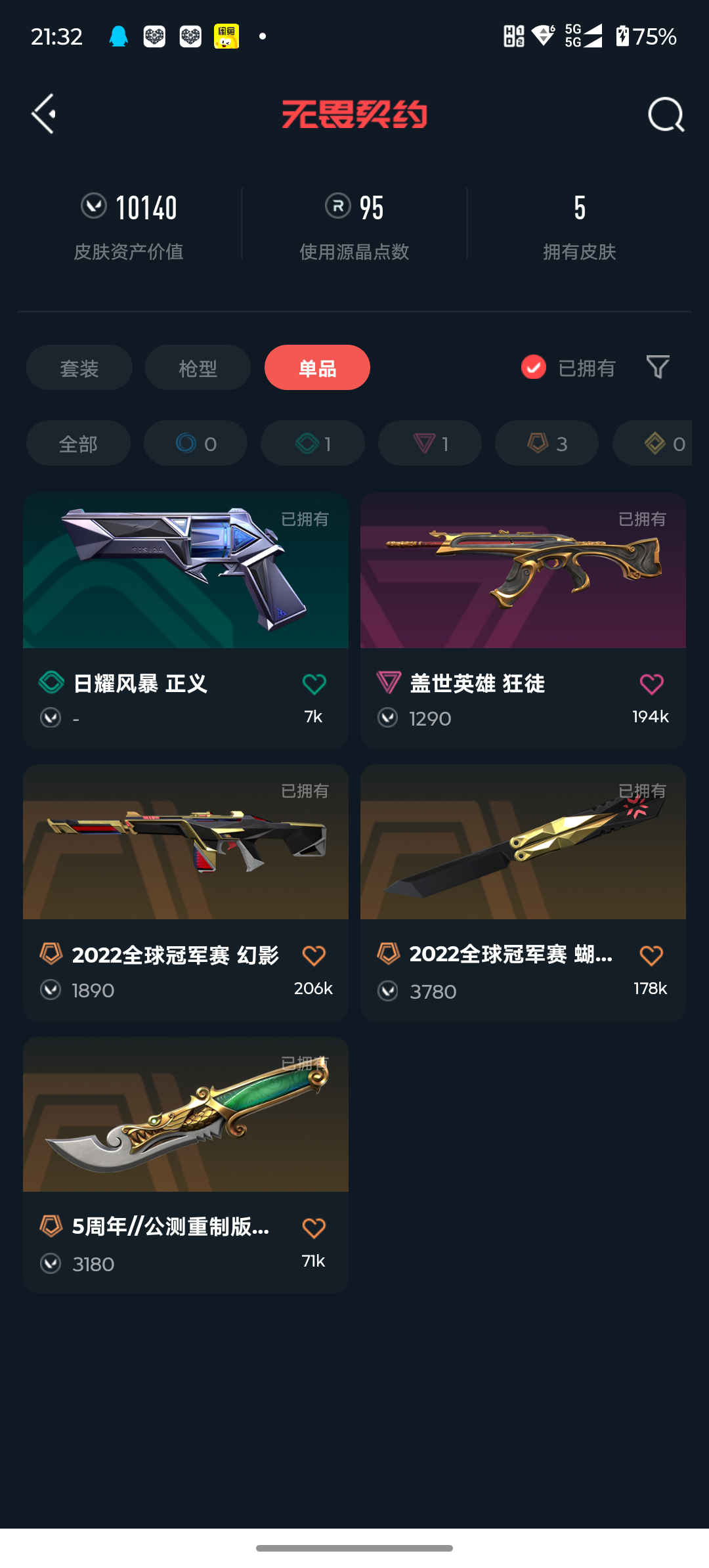Open the 盖世英雄 狂徒 skin card
Image resolution: width=709 pixels, height=1568 pixels.
coord(523,621)
